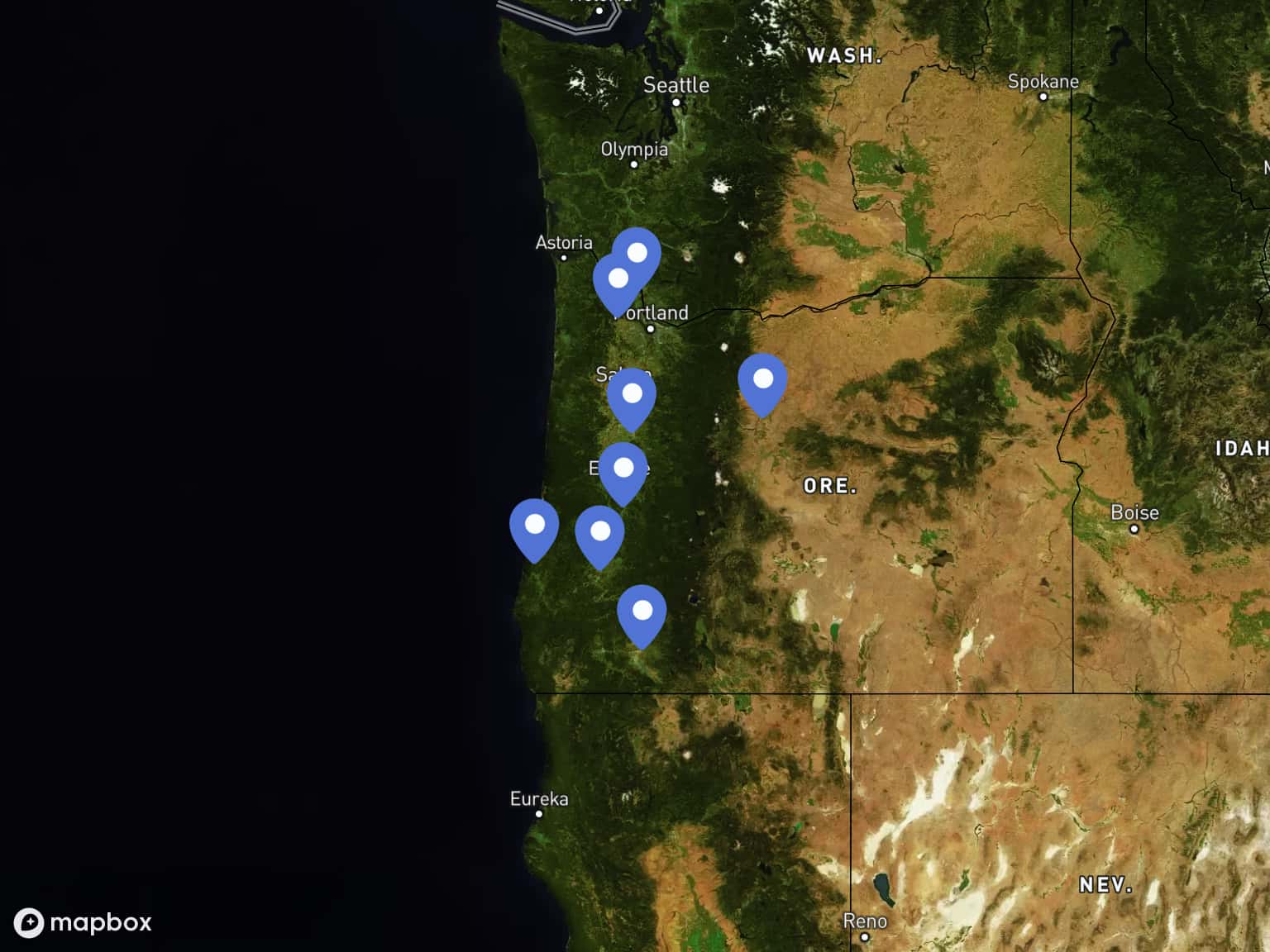
Task: Tap the central Oregon pin above ORE.
Action: pyautogui.click(x=762, y=382)
